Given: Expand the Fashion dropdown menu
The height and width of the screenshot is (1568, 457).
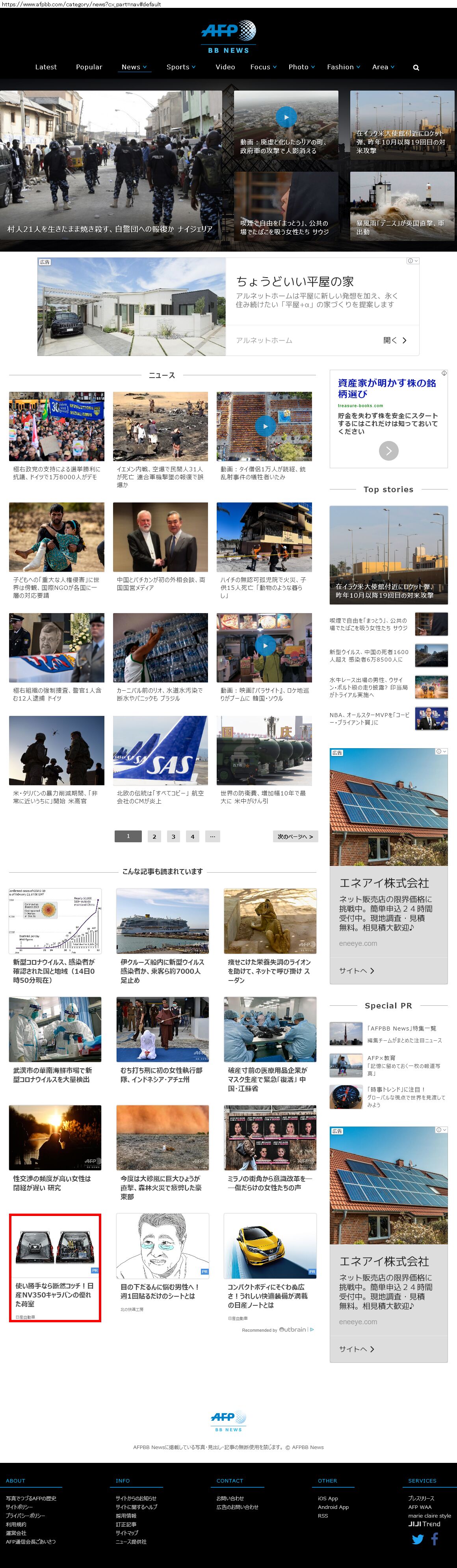Looking at the screenshot, I should [x=343, y=67].
